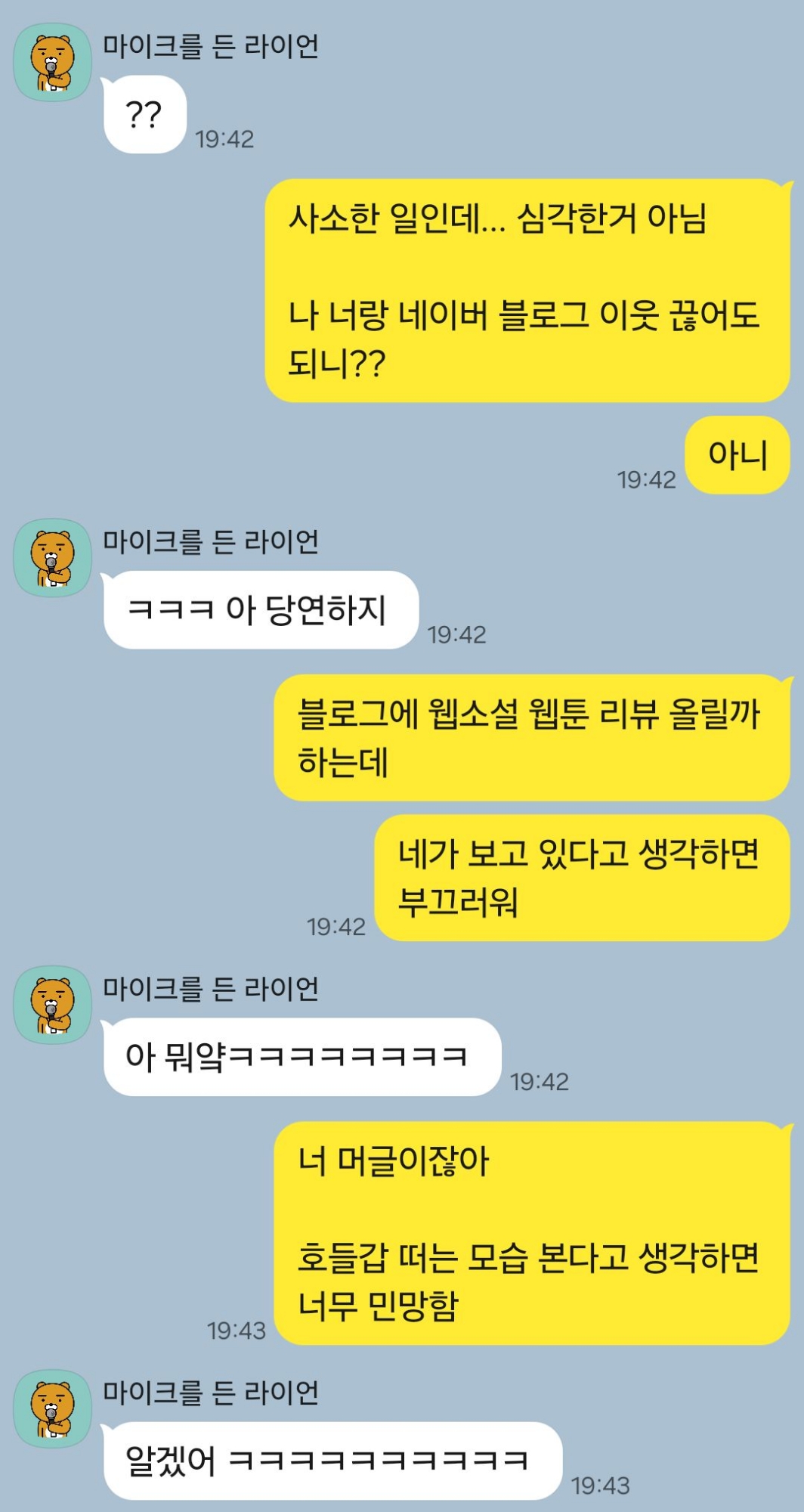View the profile photo beside the "아 뭐얌" message
This screenshot has width=804, height=1512.
(53, 1005)
